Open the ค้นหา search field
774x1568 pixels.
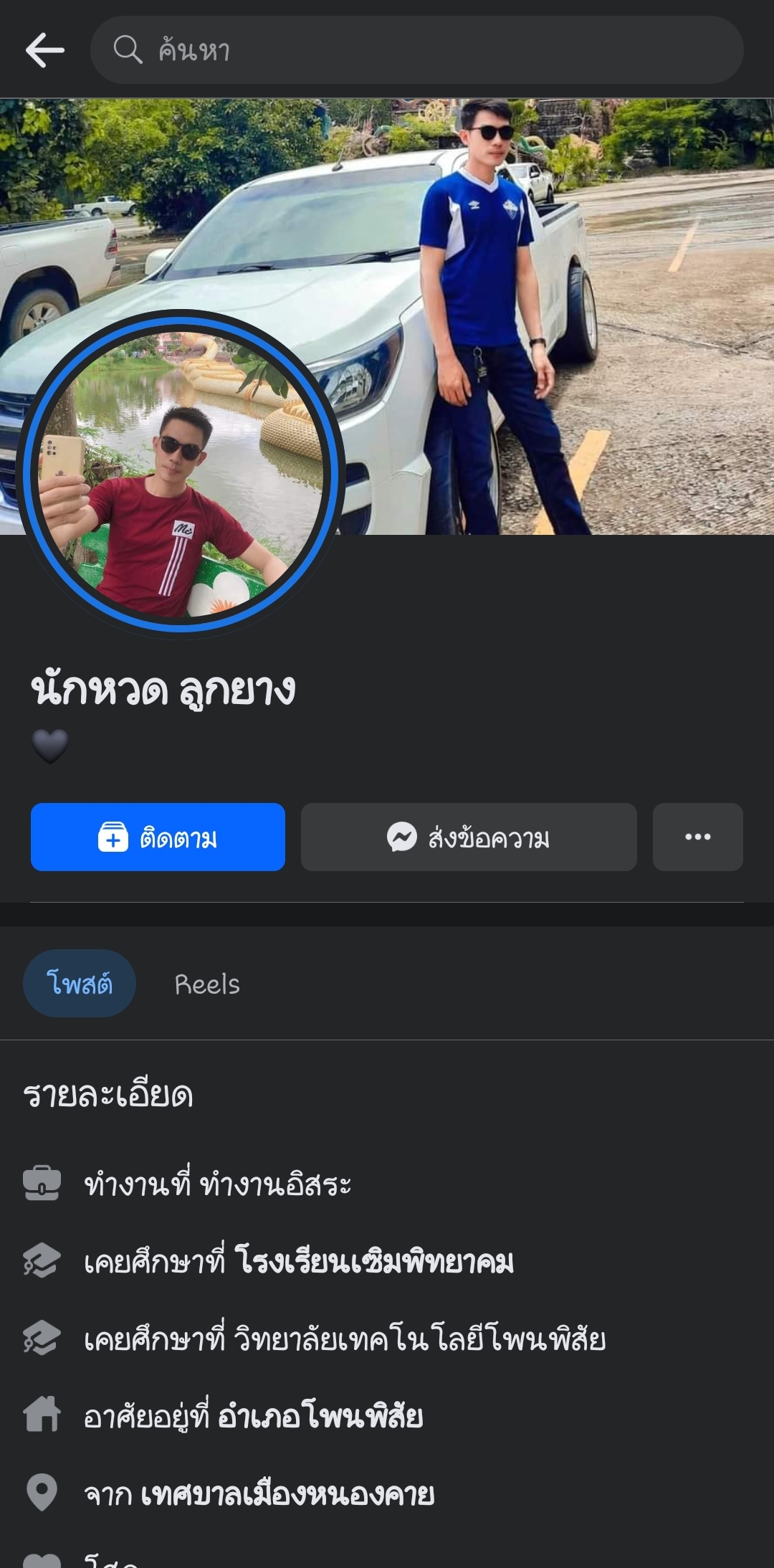pos(416,50)
